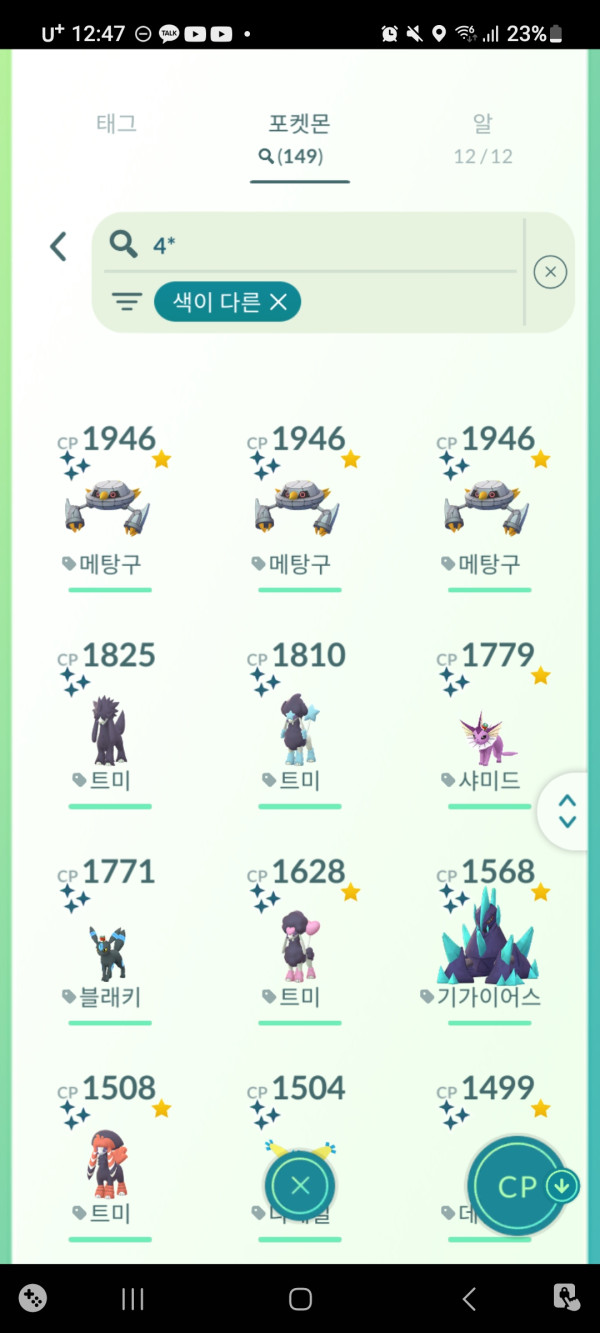Close the Pokémon list with the X button
The width and height of the screenshot is (600, 1333).
click(300, 1186)
